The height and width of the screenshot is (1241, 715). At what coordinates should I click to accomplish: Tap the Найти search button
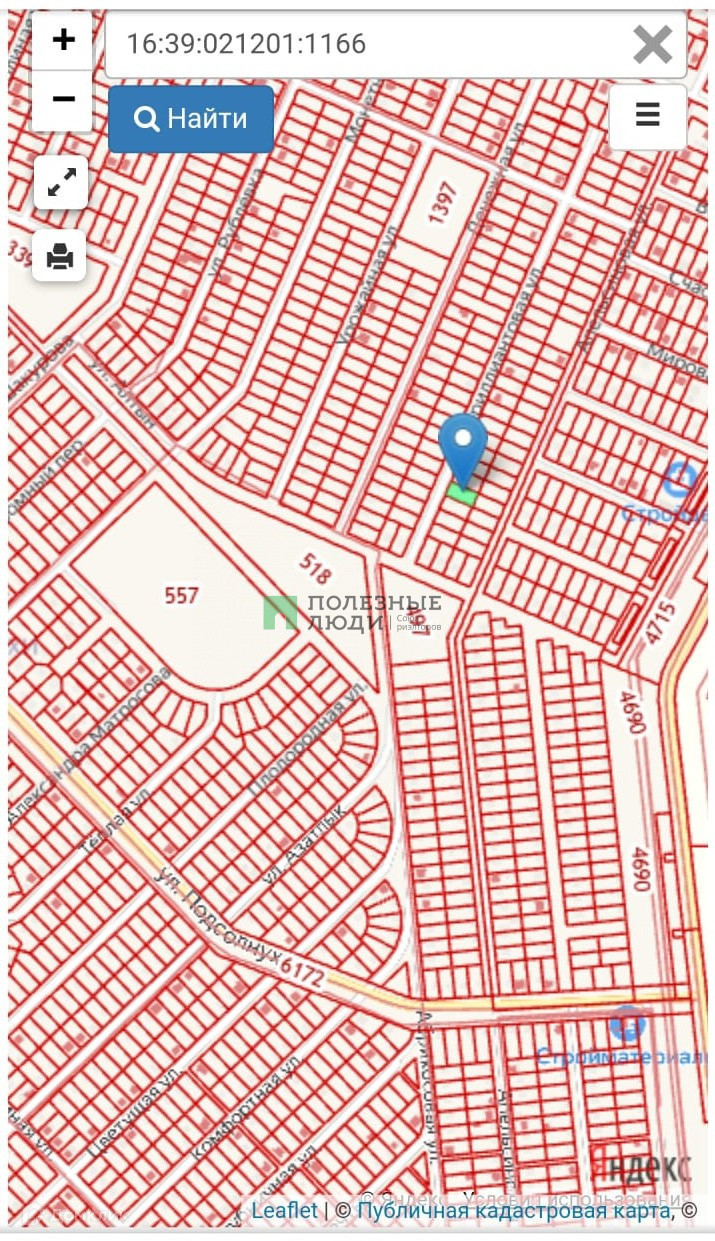tap(191, 119)
